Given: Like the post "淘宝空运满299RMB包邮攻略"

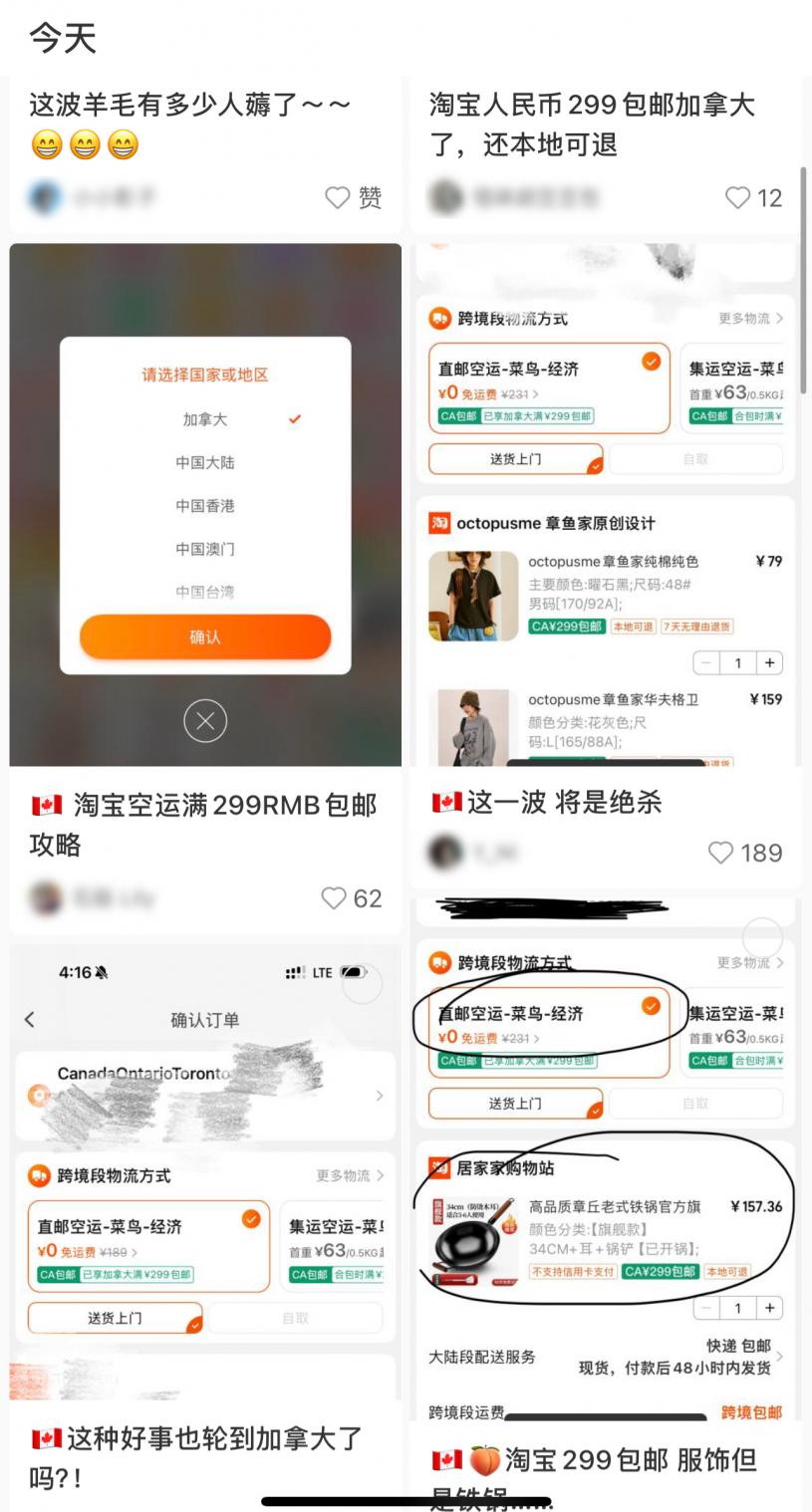Looking at the screenshot, I should [x=335, y=898].
